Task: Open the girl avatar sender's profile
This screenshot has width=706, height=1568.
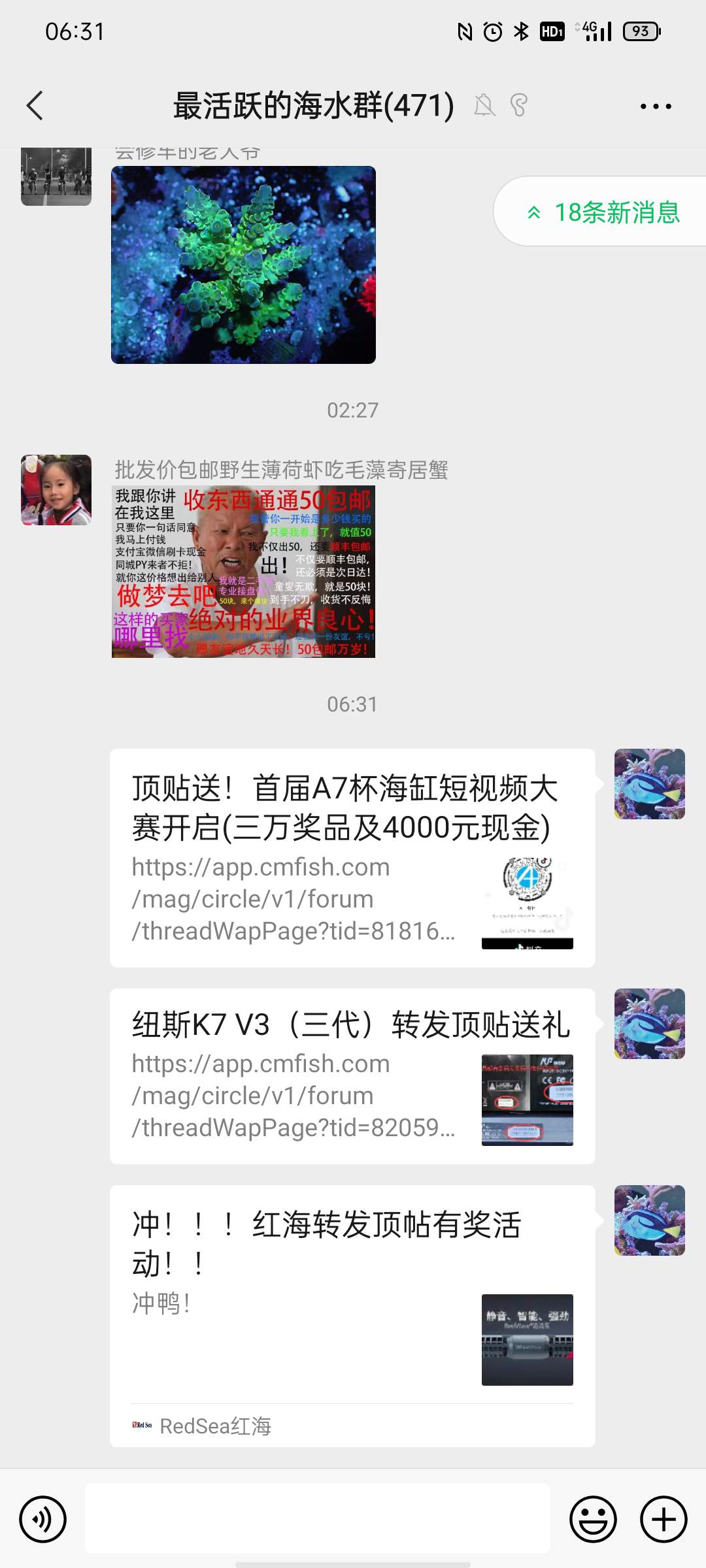Action: 56,490
